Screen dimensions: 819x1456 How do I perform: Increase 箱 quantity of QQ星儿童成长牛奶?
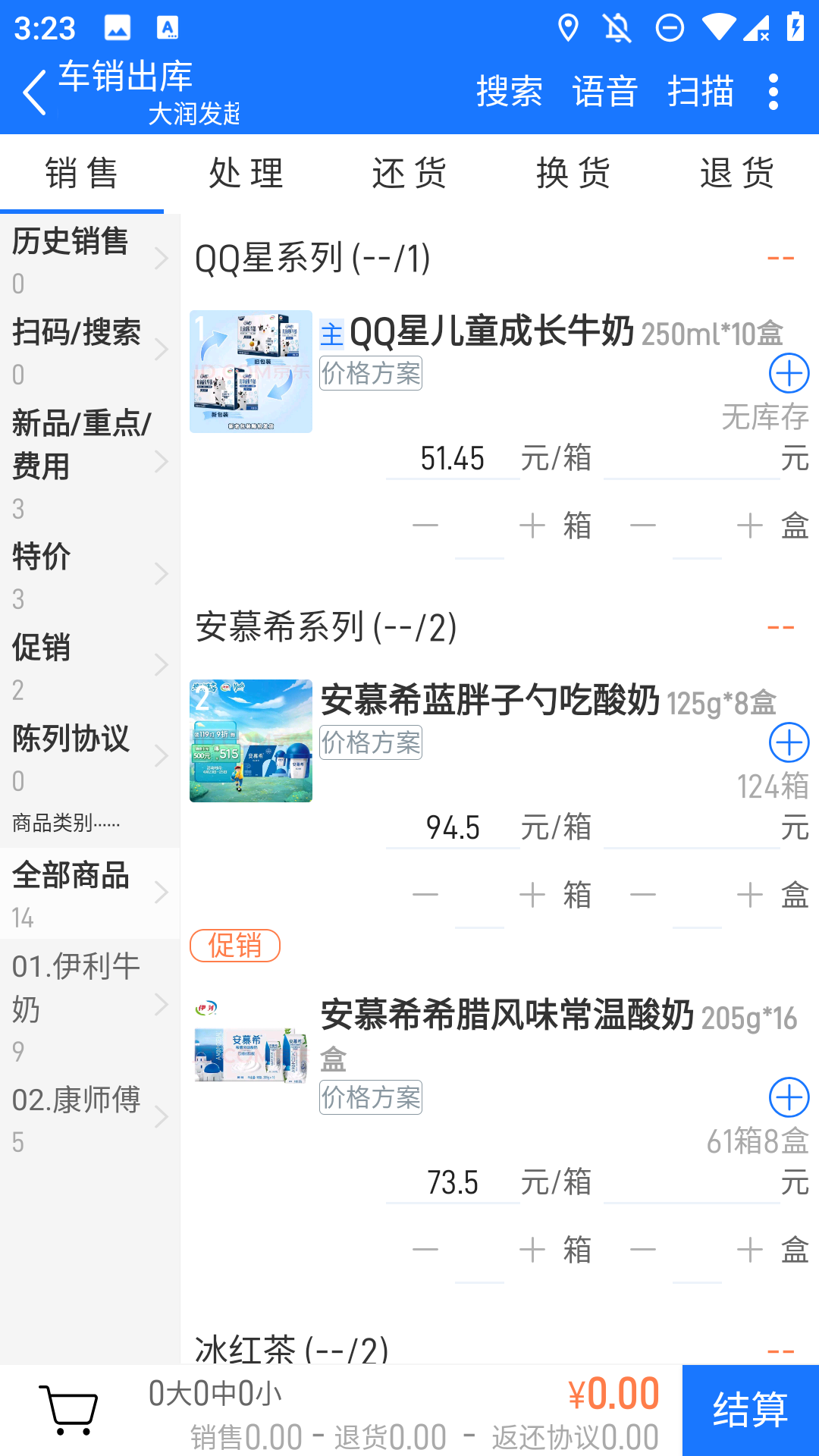(x=532, y=526)
